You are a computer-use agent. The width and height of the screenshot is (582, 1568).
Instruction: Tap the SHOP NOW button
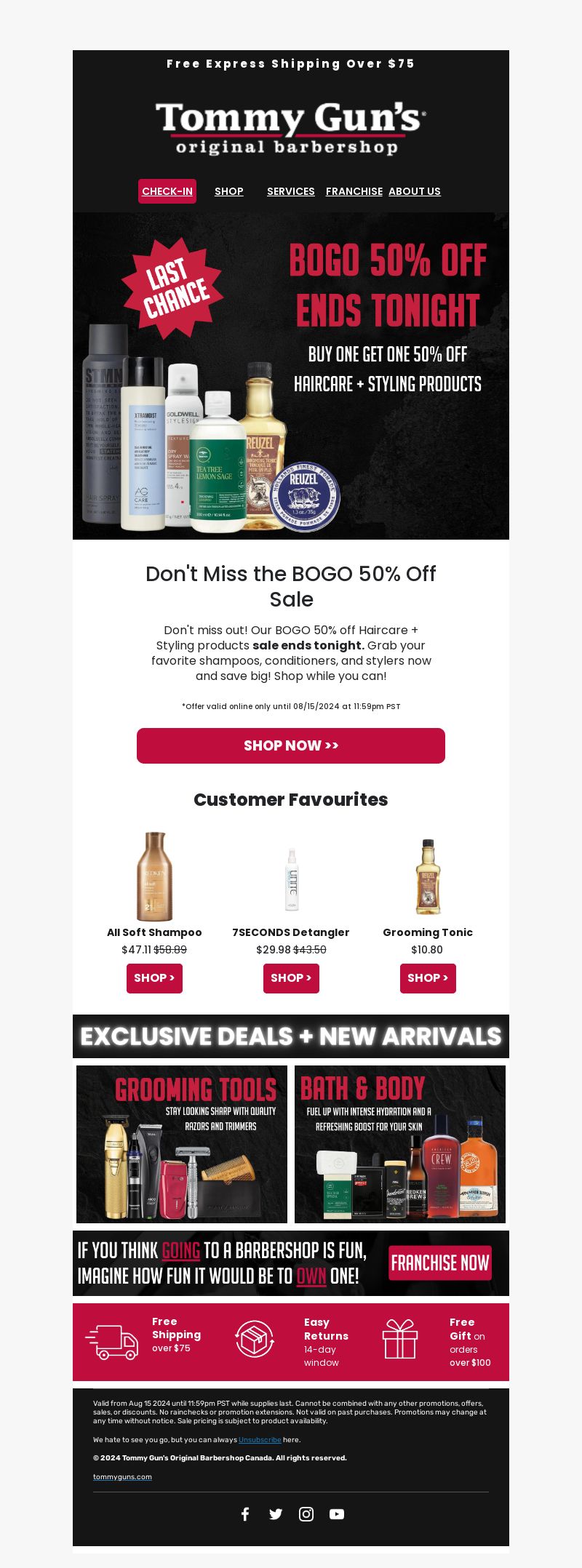pos(291,745)
